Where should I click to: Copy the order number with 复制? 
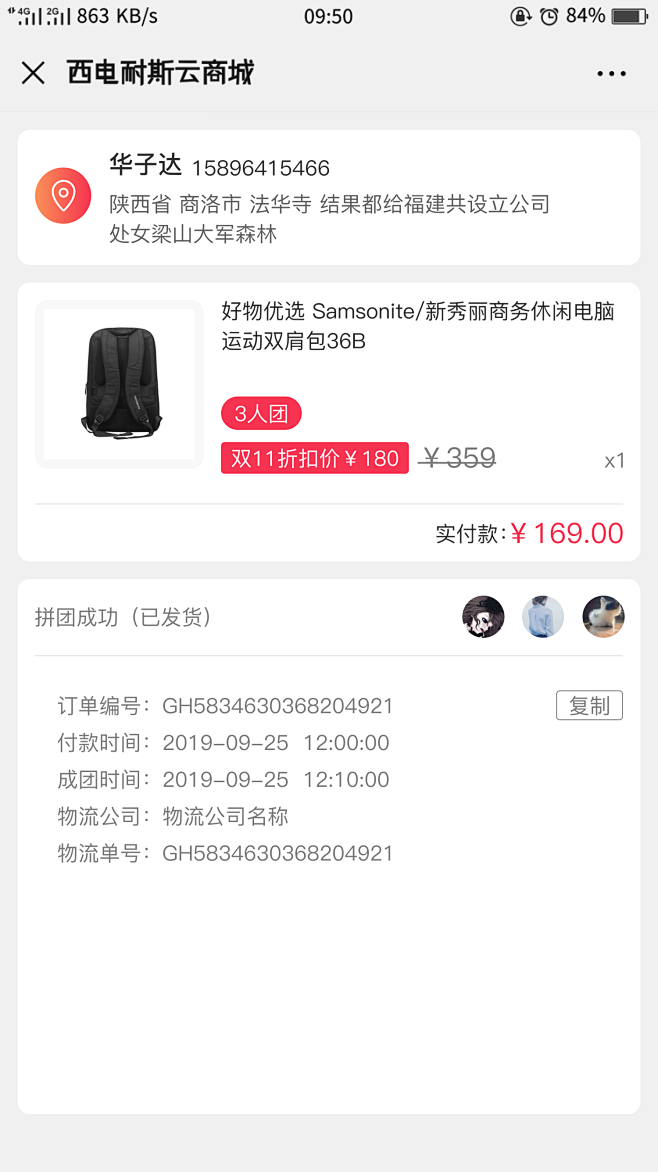pyautogui.click(x=589, y=705)
